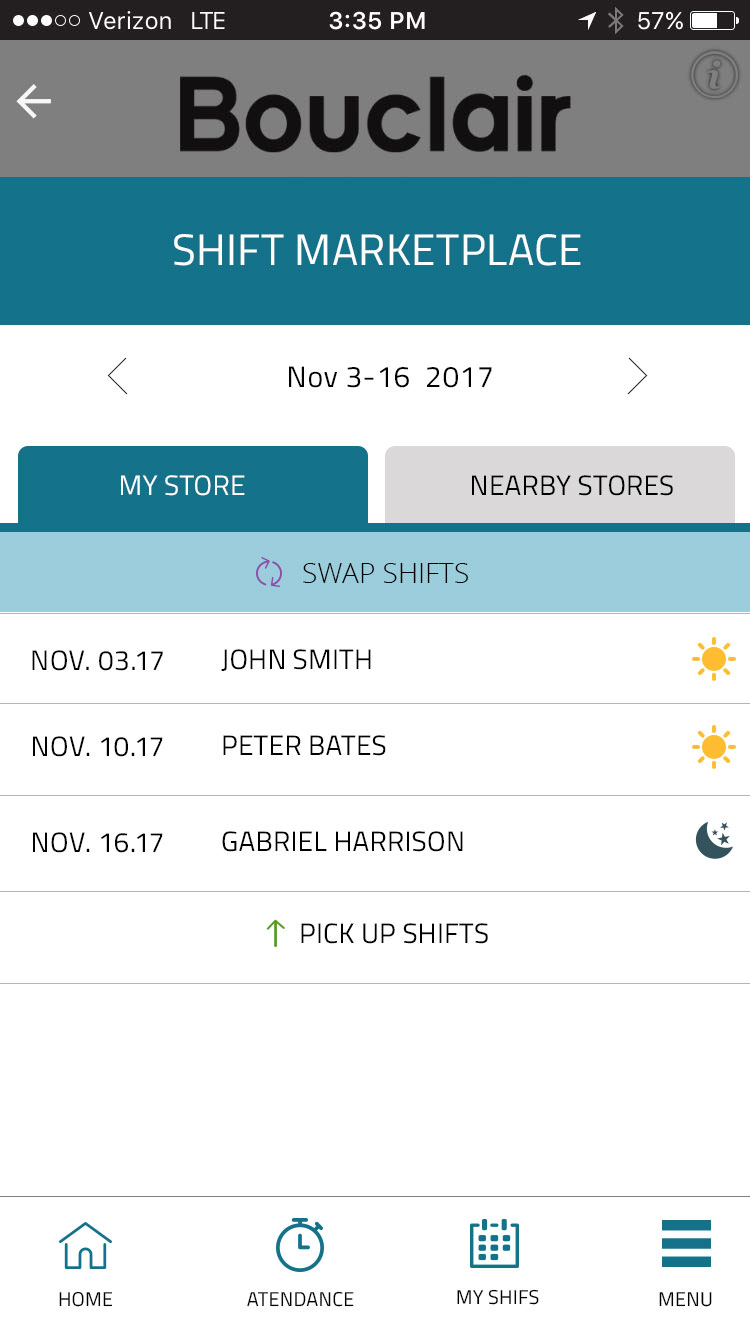The height and width of the screenshot is (1334, 750).
Task: Open the Atendance tab
Action: 300,1264
